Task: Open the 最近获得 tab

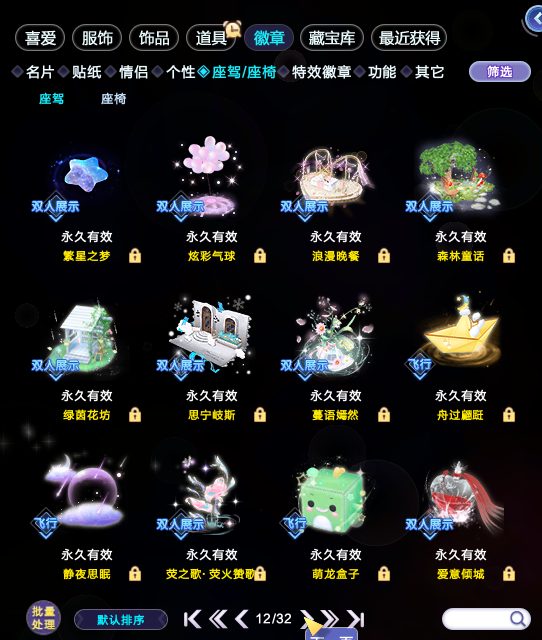Action: 409,38
